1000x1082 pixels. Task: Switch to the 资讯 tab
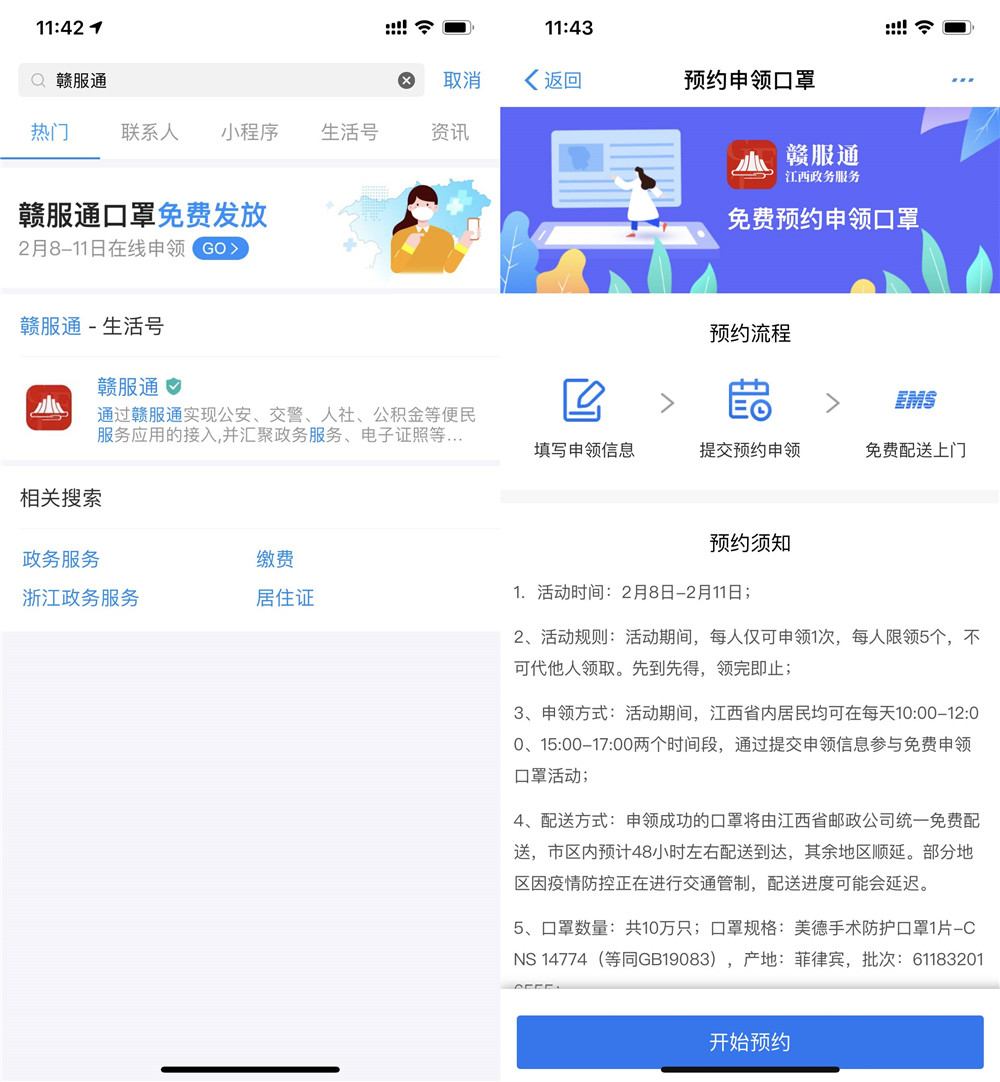click(450, 132)
